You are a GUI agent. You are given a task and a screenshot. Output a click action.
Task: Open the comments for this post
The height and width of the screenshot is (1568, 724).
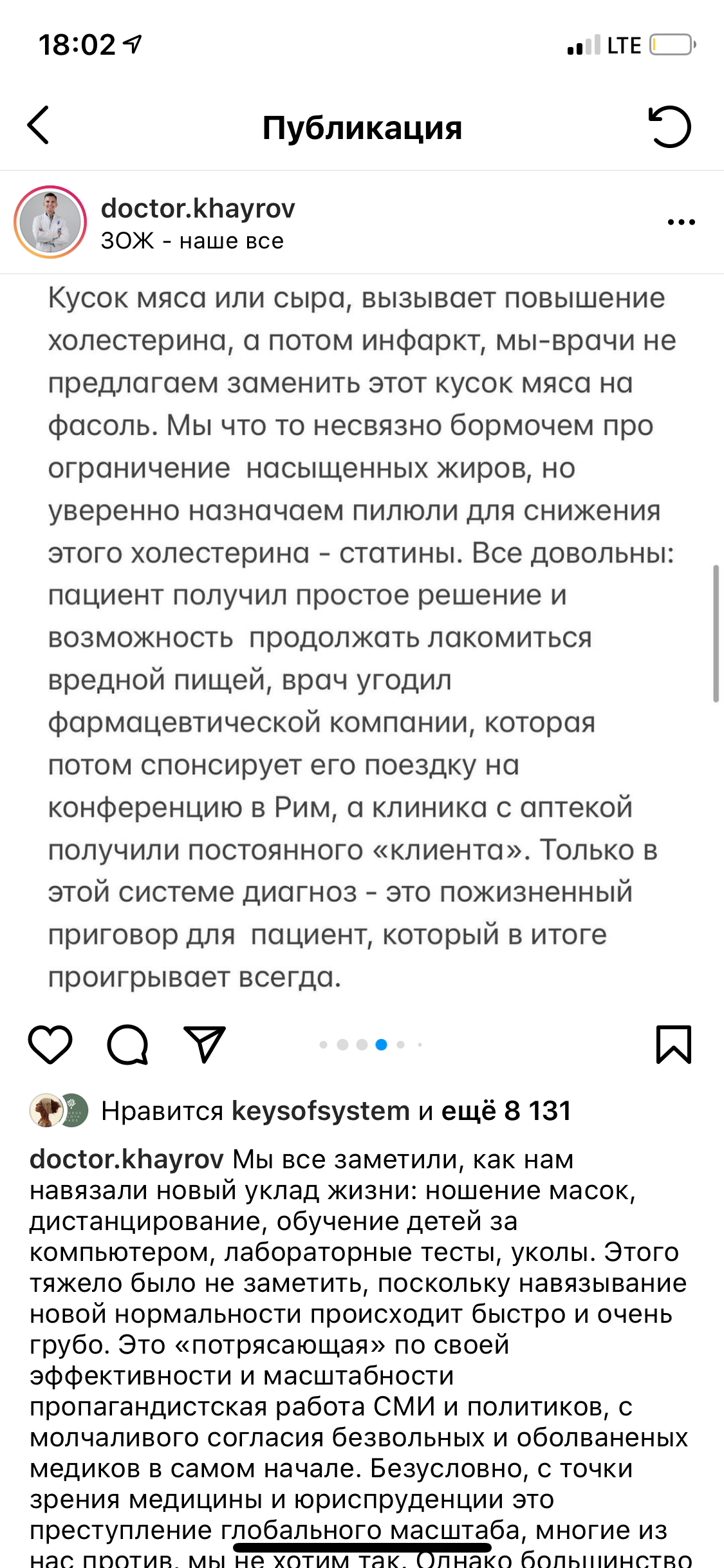(127, 1044)
